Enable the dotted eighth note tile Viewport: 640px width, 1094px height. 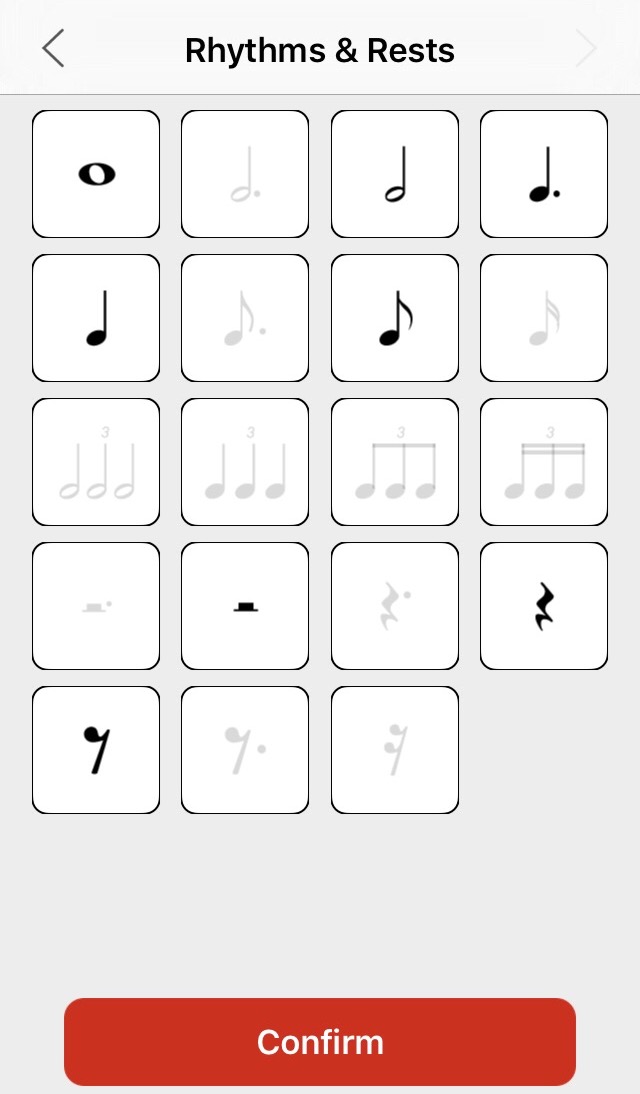pyautogui.click(x=245, y=318)
